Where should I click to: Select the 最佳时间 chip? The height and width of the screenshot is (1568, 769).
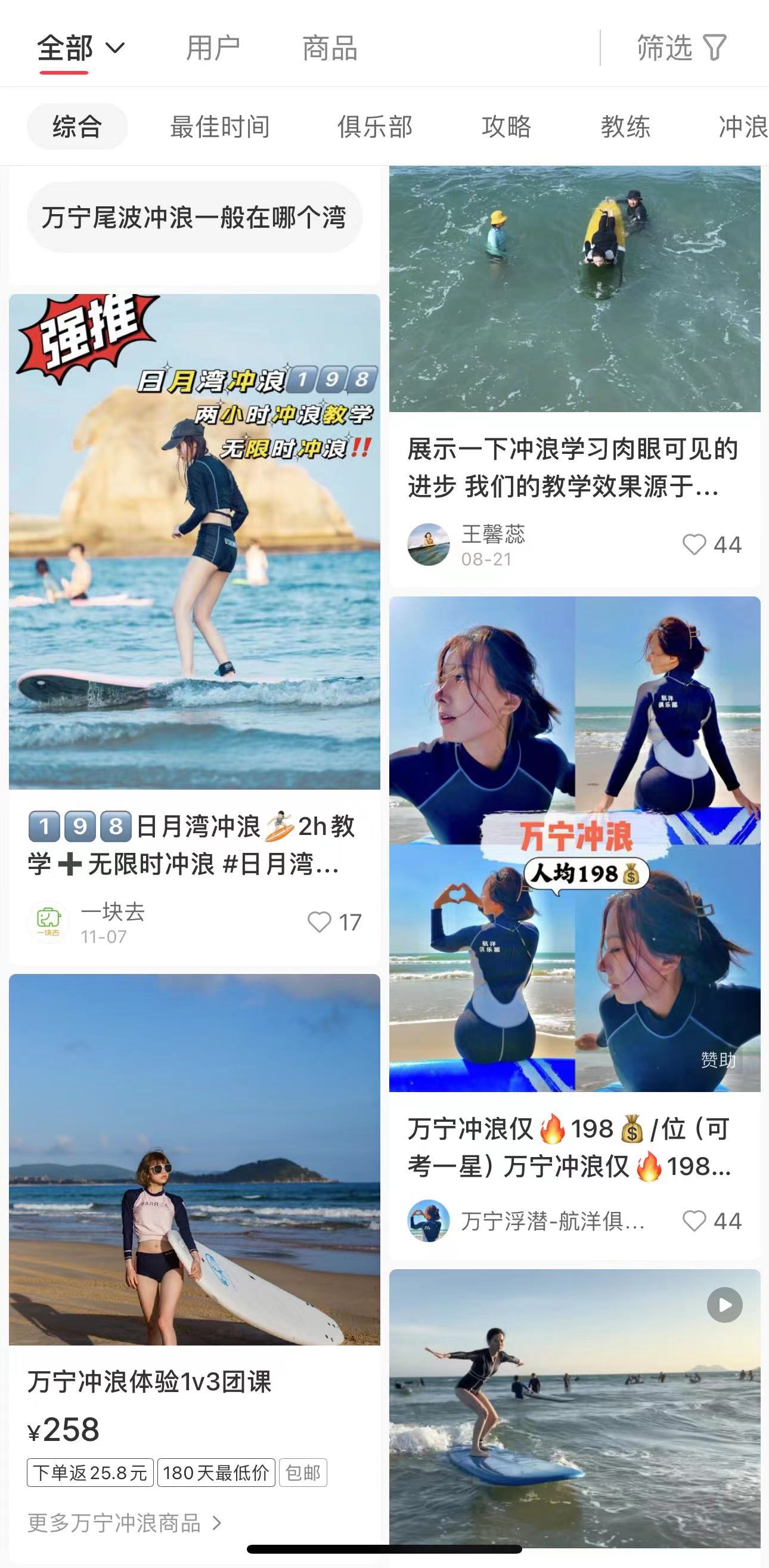tap(219, 126)
